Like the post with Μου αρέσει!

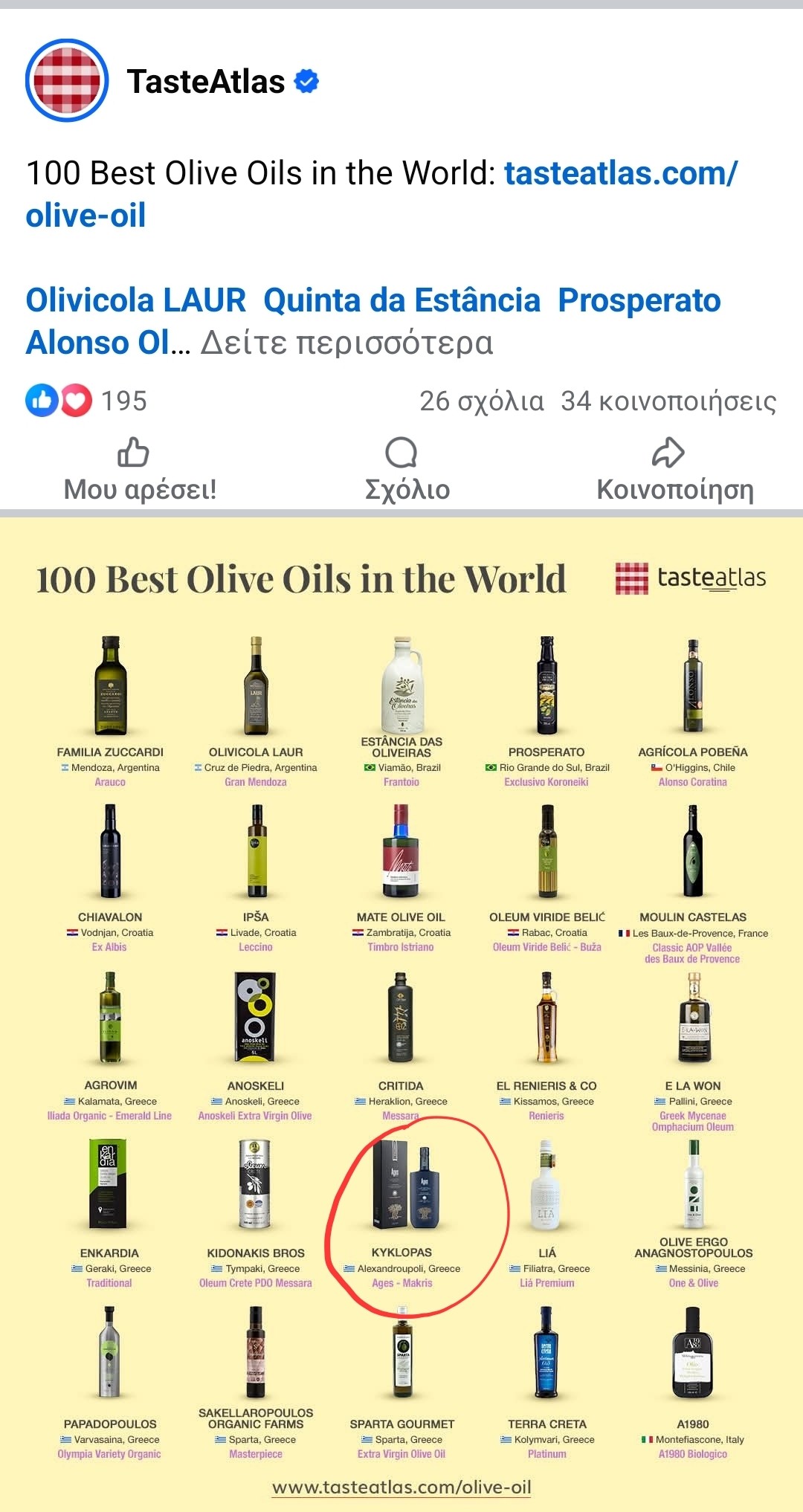pyautogui.click(x=139, y=470)
